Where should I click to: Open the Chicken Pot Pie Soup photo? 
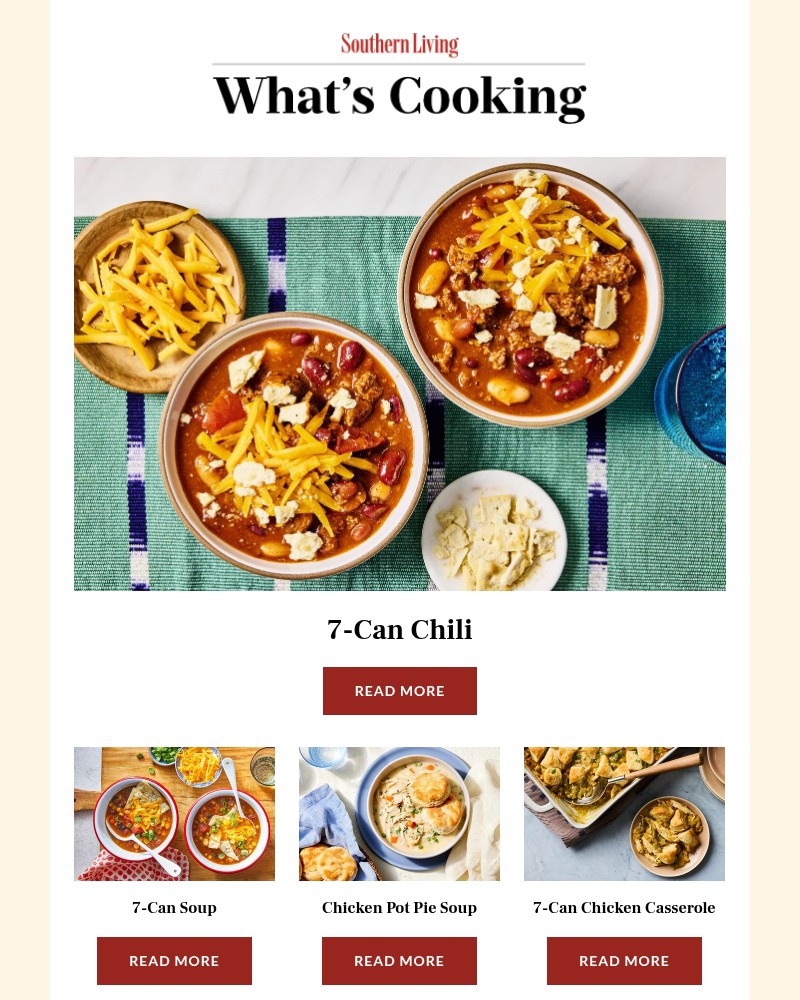coord(399,813)
